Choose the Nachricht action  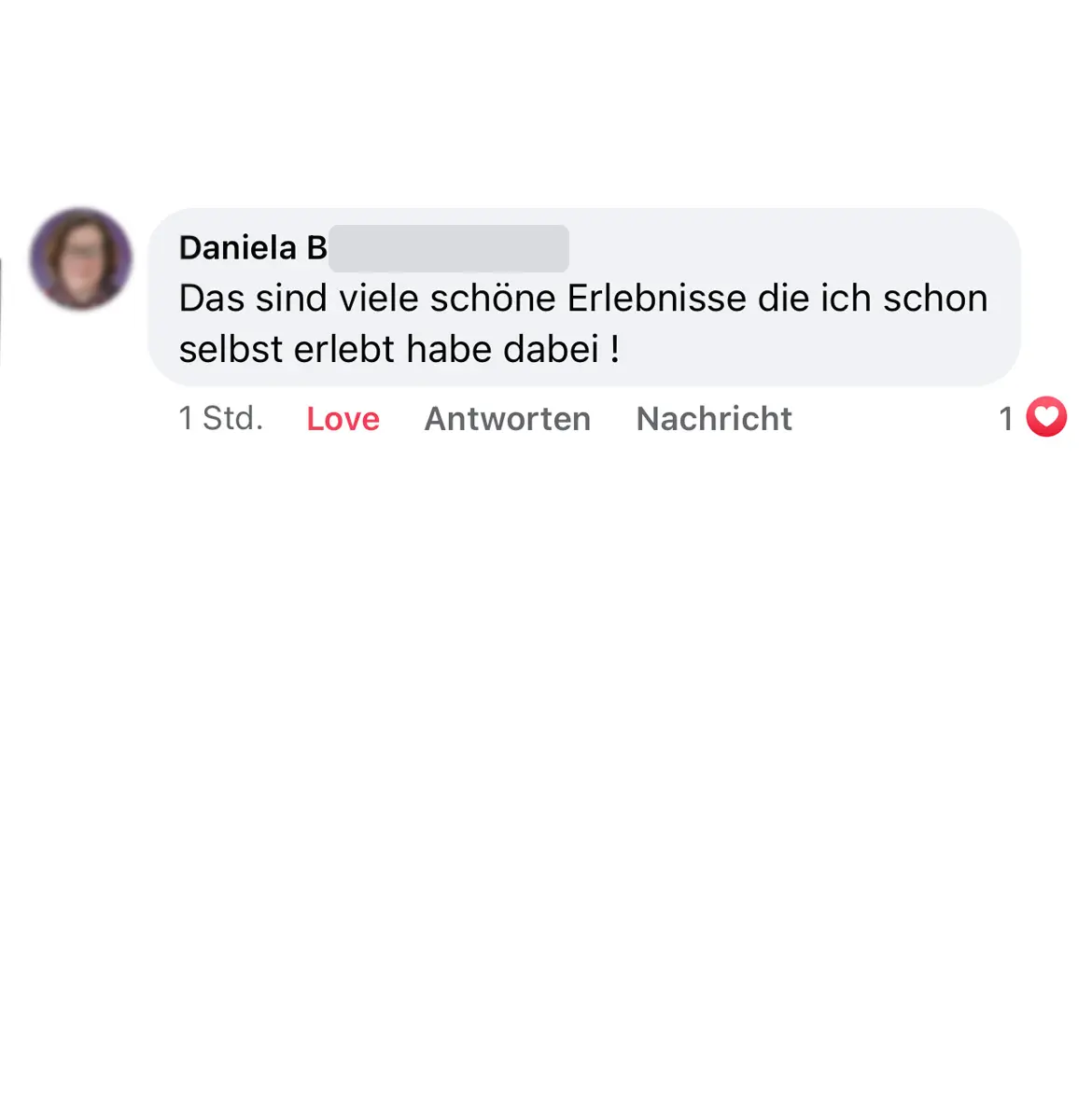(714, 419)
